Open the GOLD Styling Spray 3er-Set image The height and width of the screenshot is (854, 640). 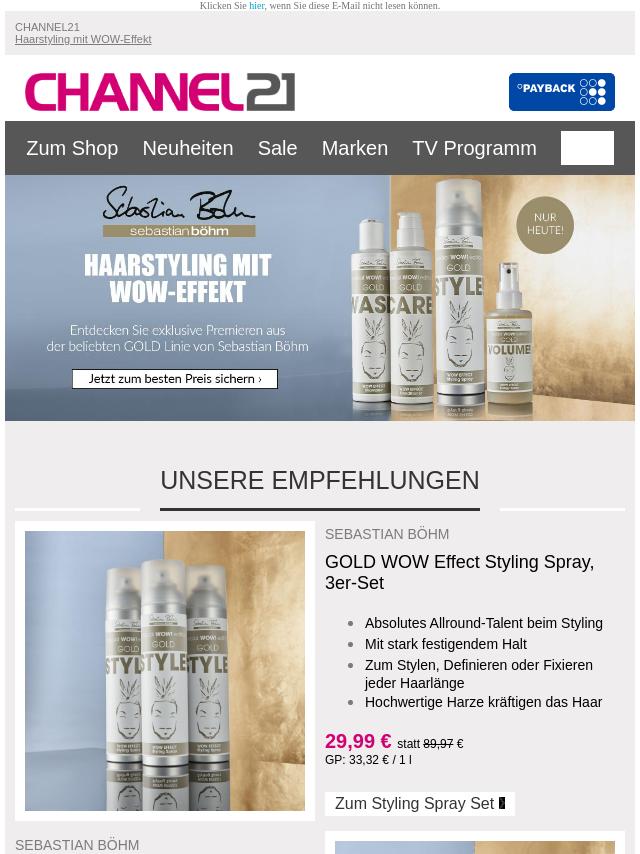(165, 670)
